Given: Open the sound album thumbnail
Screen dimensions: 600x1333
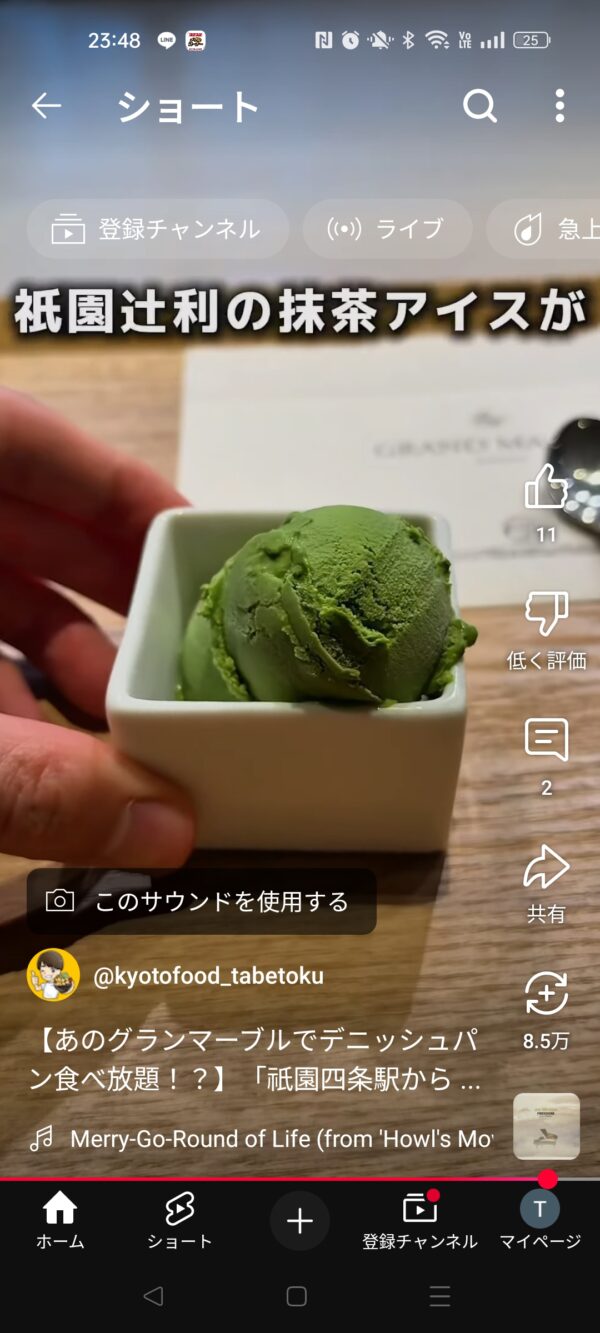Looking at the screenshot, I should tap(546, 1126).
